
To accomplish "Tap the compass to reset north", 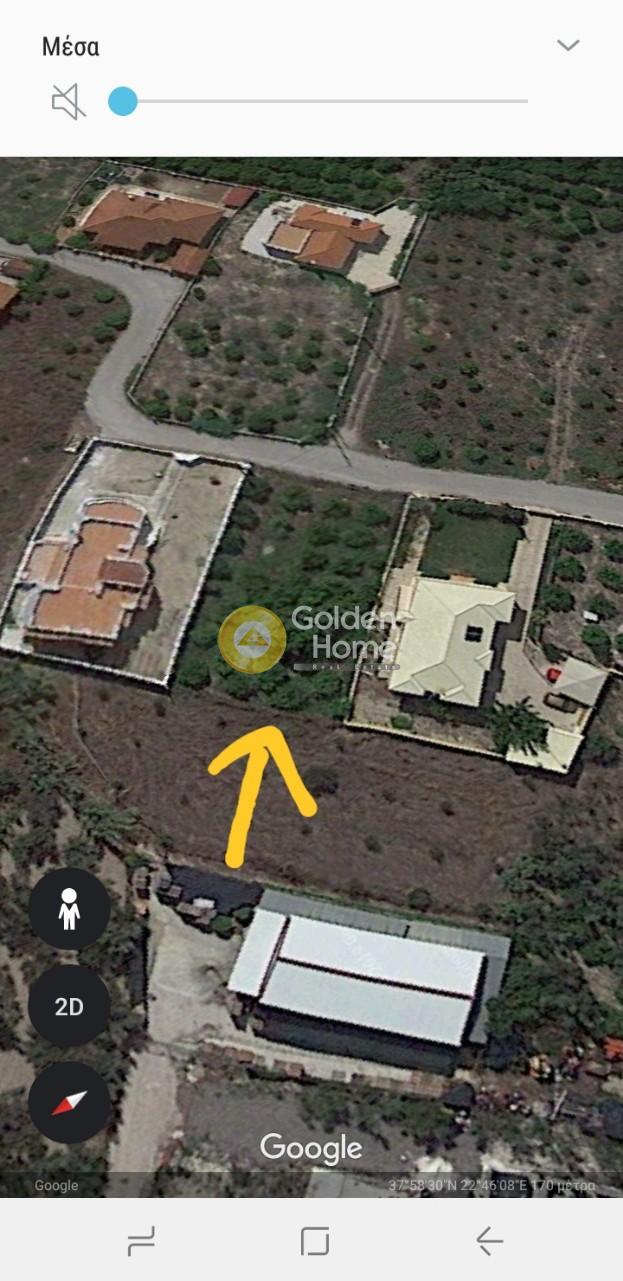I will click(69, 1102).
